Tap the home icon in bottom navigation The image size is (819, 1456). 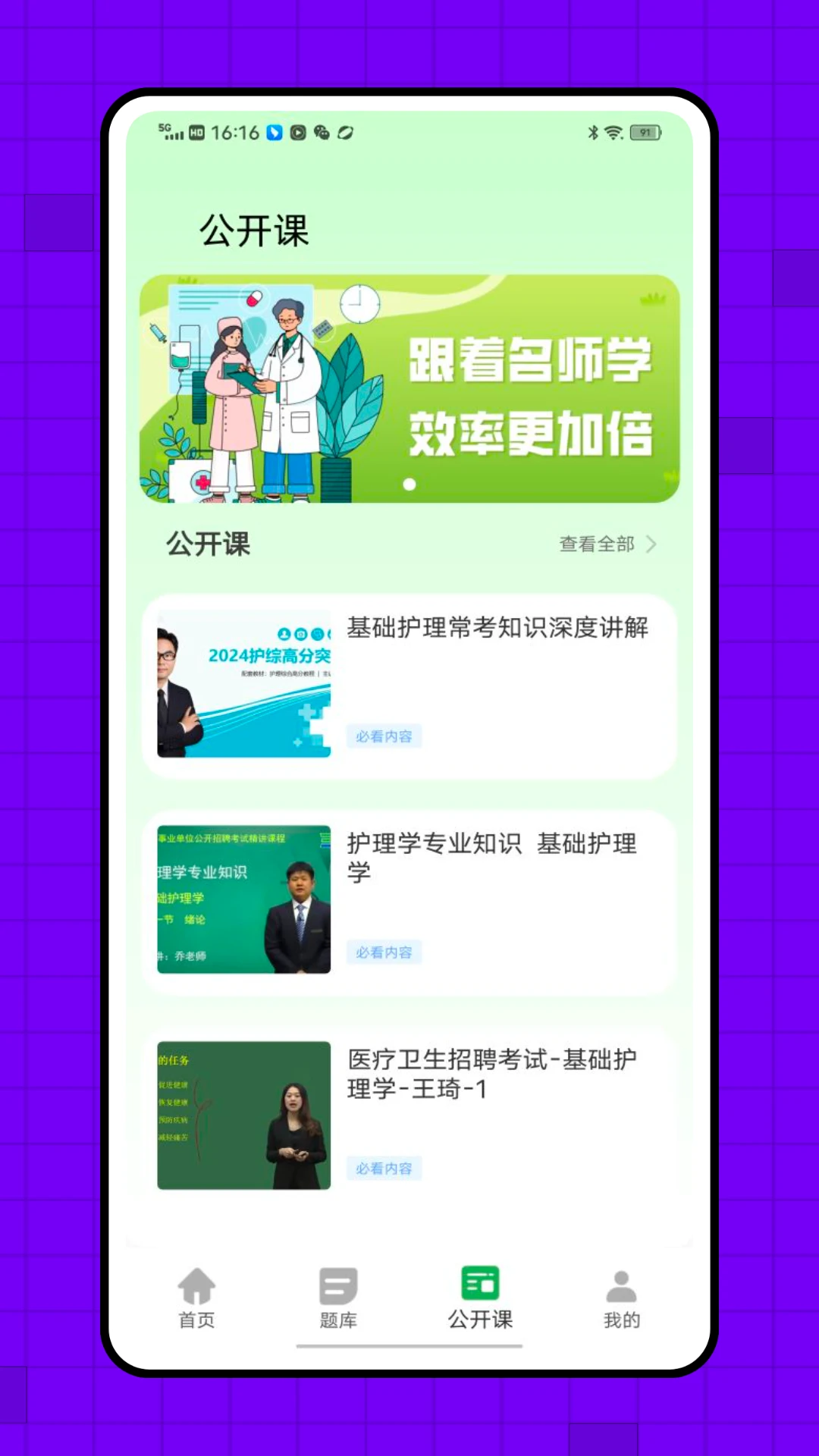196,1285
